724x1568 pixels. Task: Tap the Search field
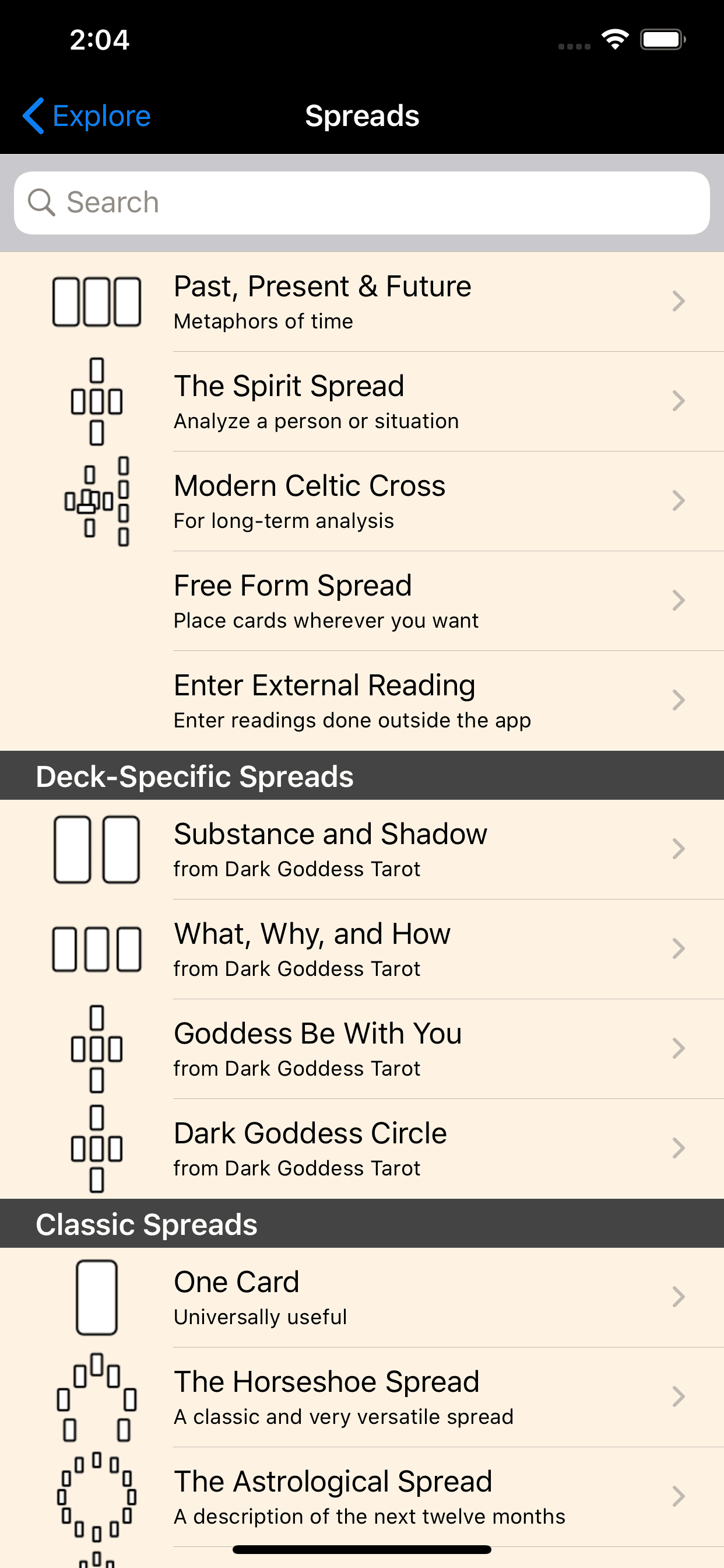[x=362, y=202]
